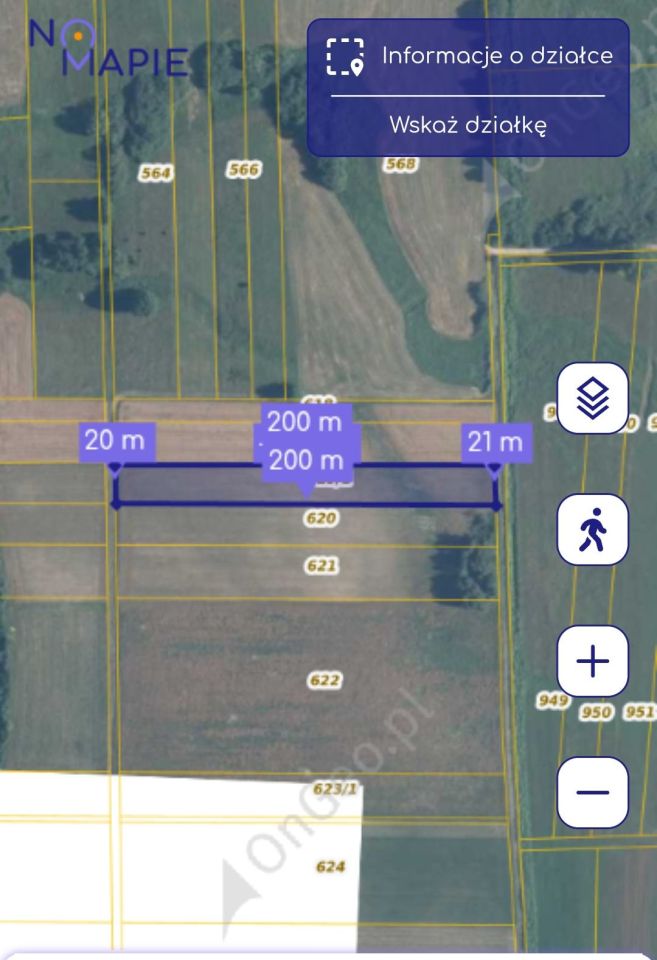Image resolution: width=657 pixels, height=960 pixels.
Task: Tap the Wskaż działkę button
Action: [x=467, y=126]
